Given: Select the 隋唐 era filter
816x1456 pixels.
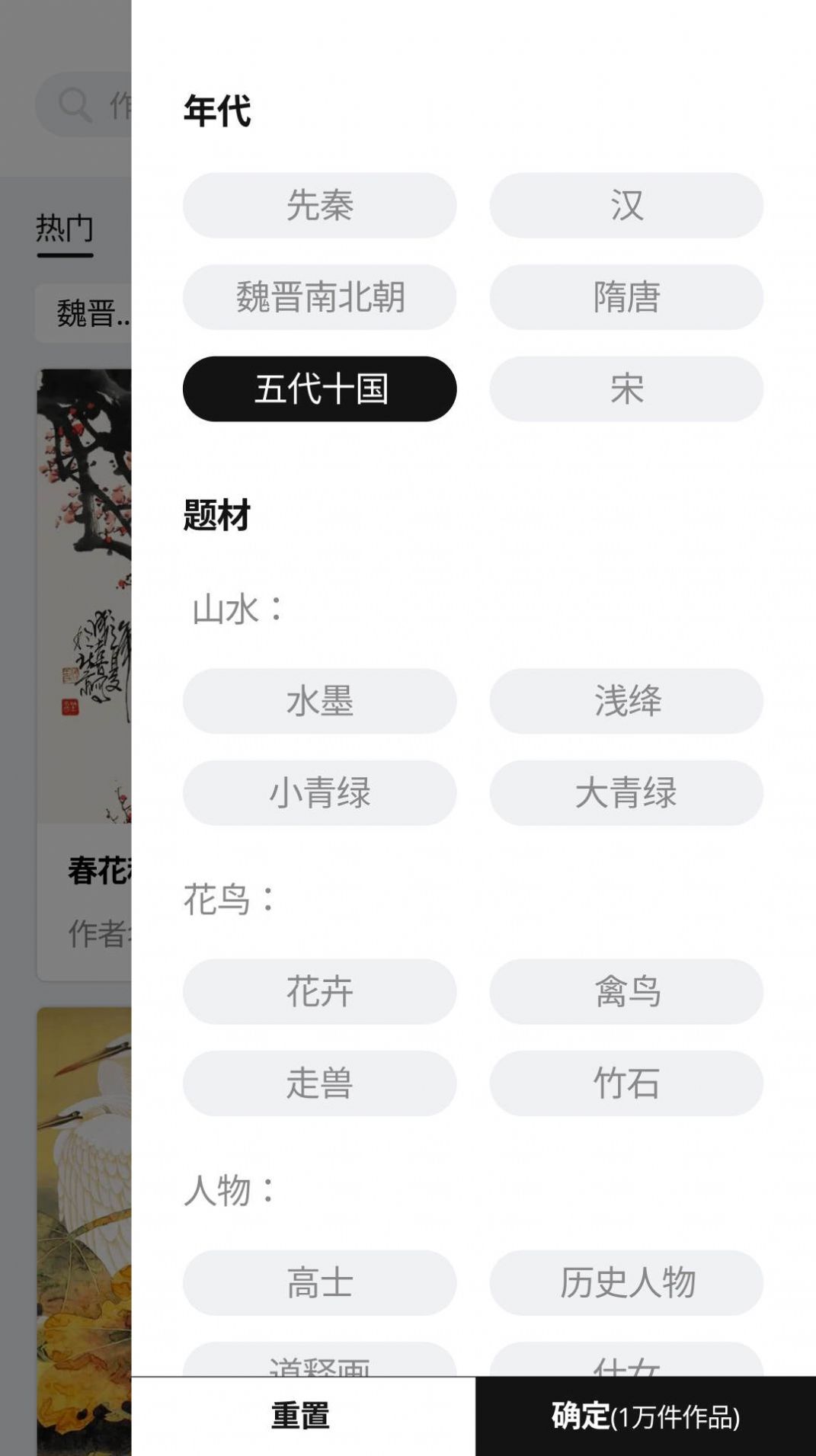Looking at the screenshot, I should (x=626, y=297).
